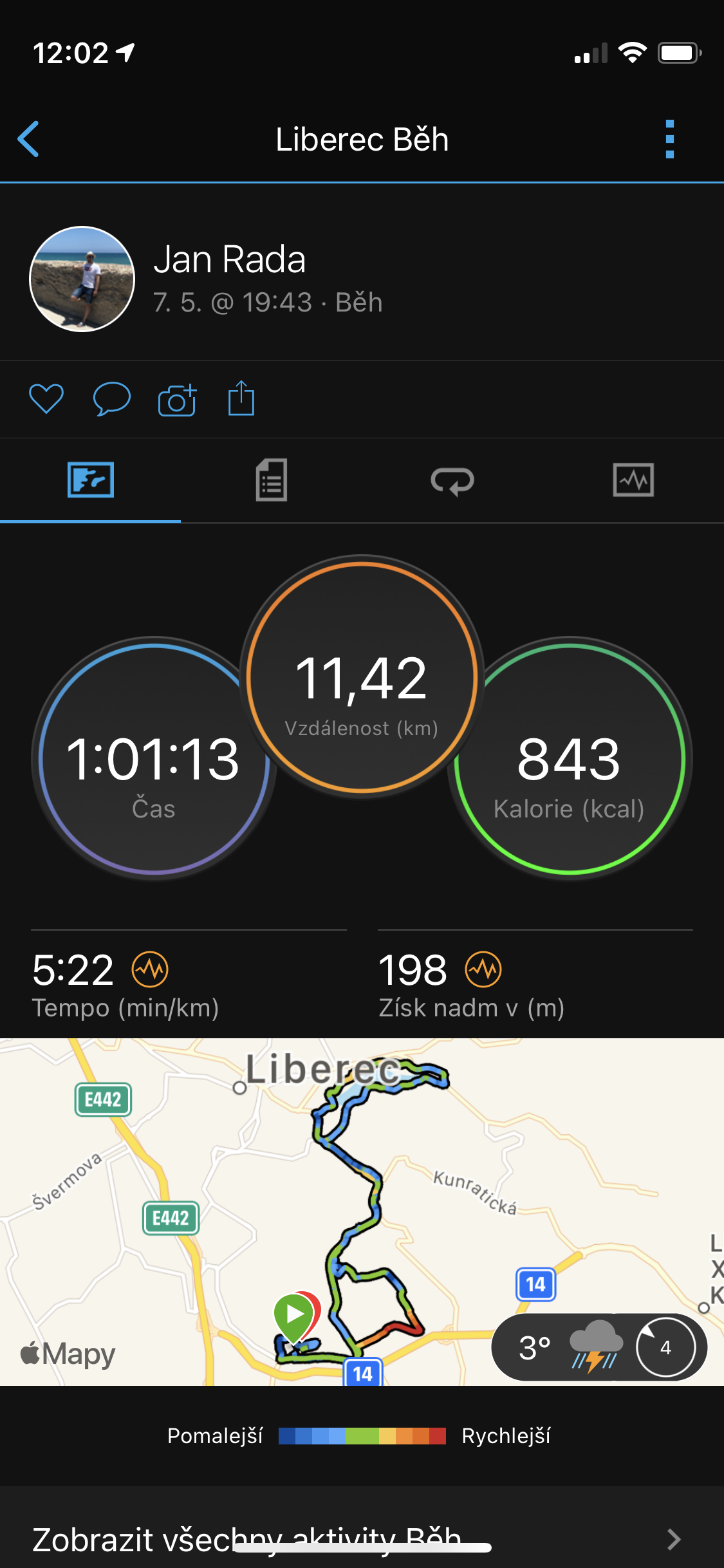Open comments with the speech bubble icon

112,399
